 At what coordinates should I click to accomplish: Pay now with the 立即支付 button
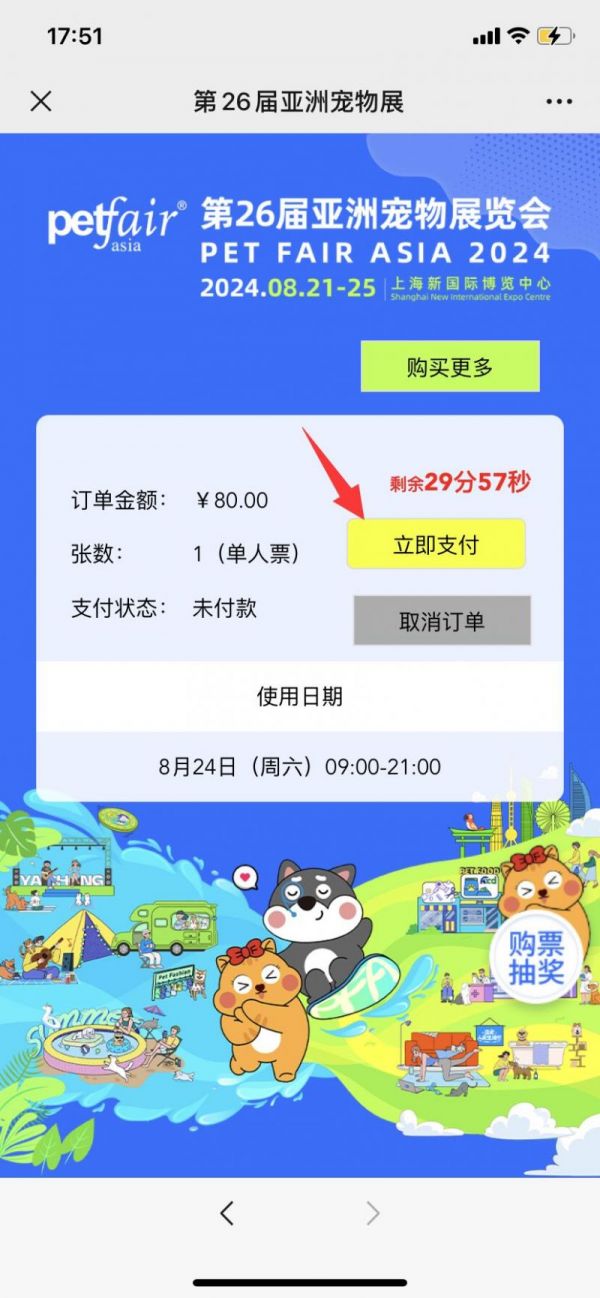tap(436, 545)
